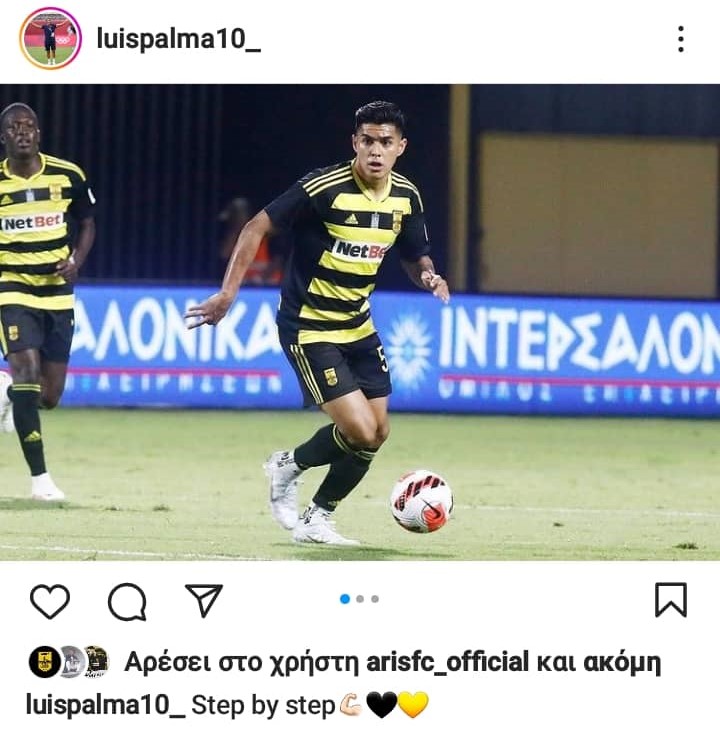Screen dimensions: 720x732
Task: Like this post with the heart
Action: tap(50, 601)
